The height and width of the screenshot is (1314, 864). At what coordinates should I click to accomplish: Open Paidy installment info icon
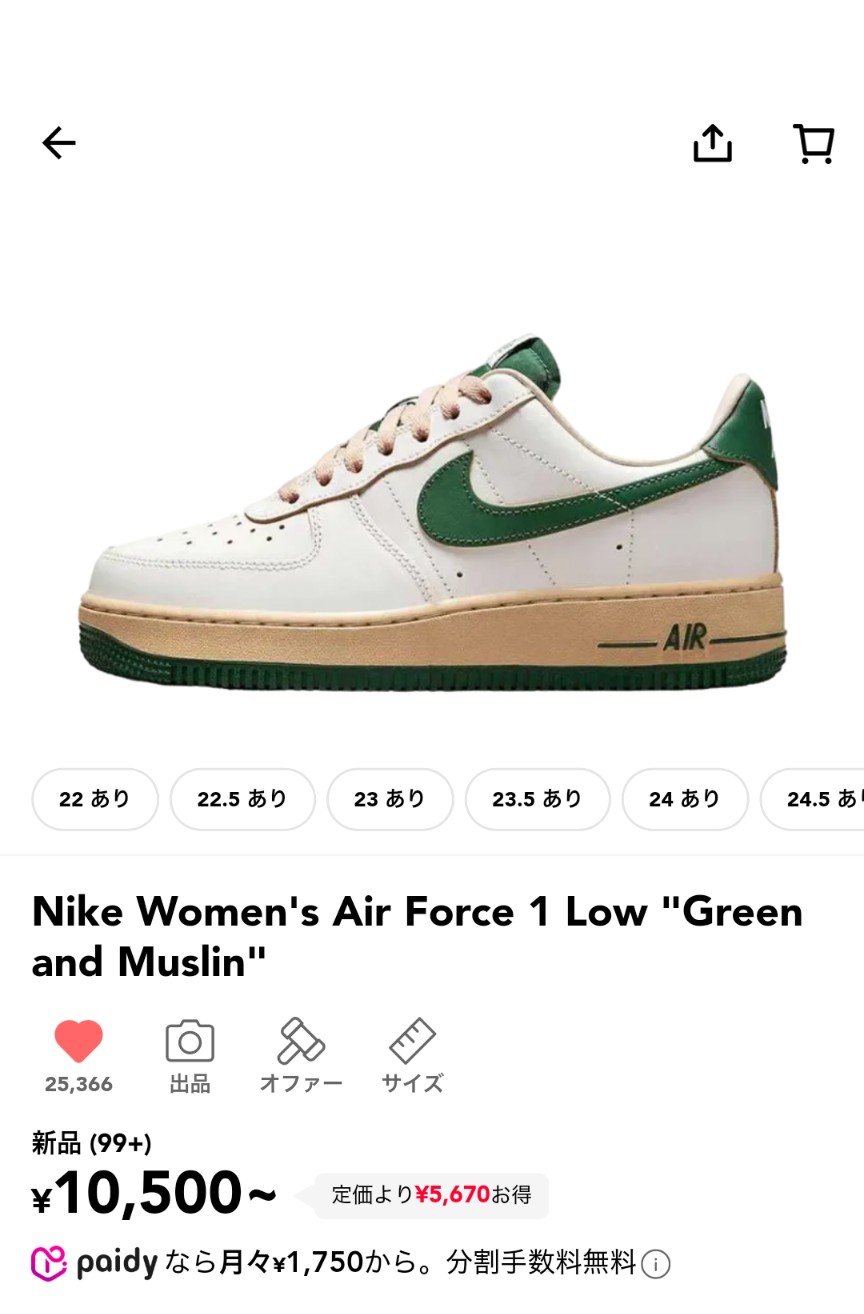pyautogui.click(x=656, y=1264)
